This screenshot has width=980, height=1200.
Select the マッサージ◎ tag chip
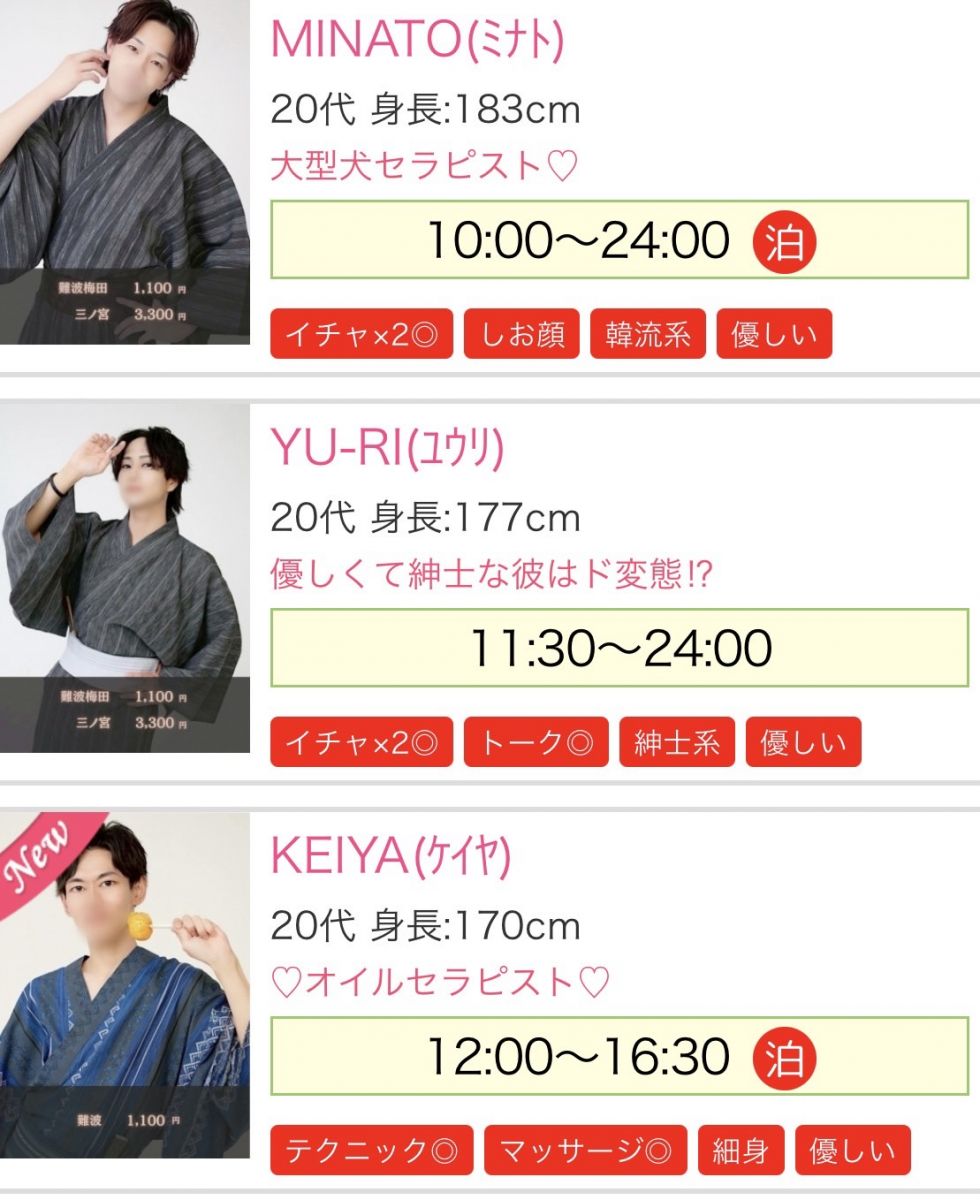[586, 1150]
